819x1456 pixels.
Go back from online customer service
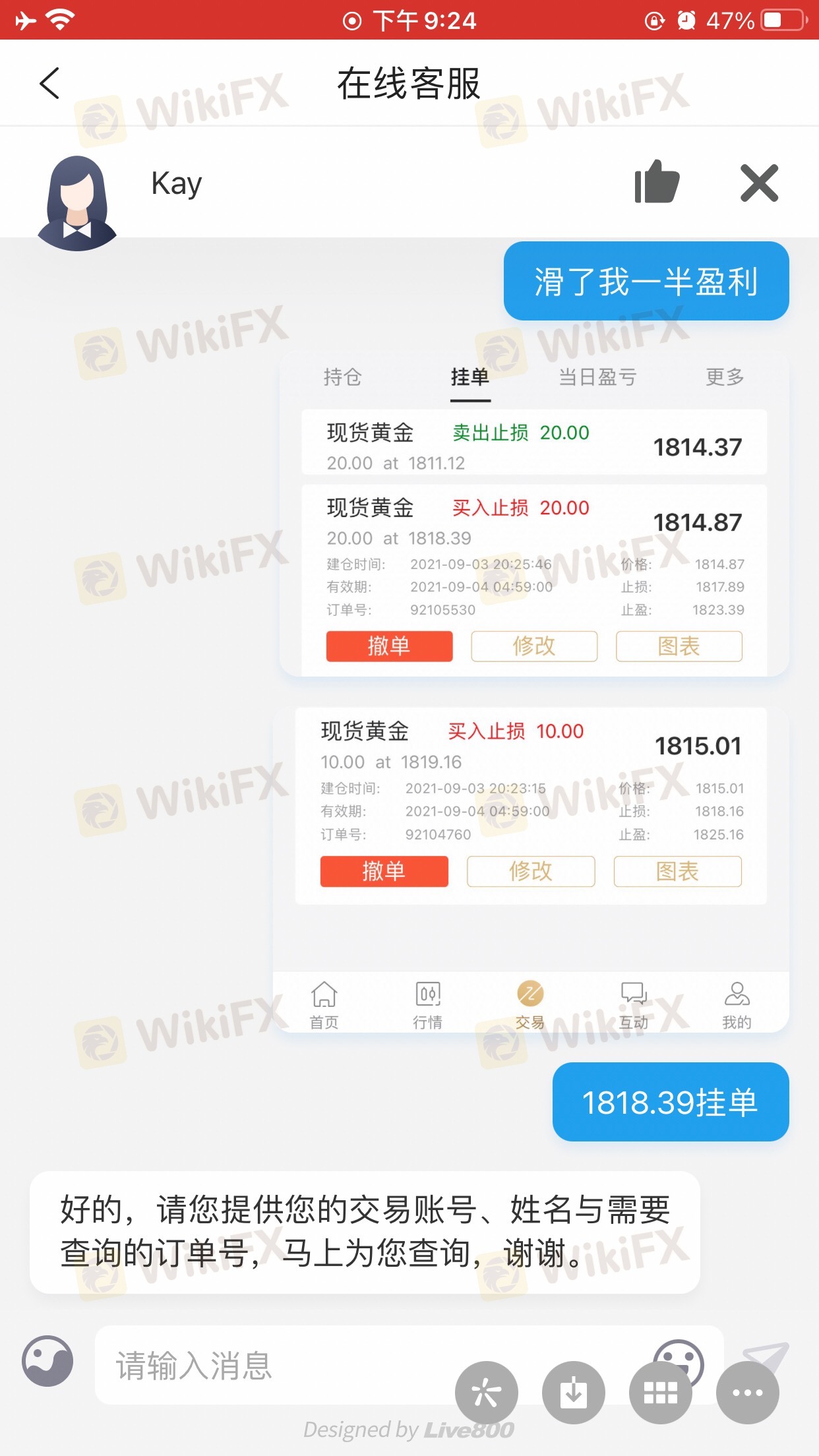coord(50,84)
